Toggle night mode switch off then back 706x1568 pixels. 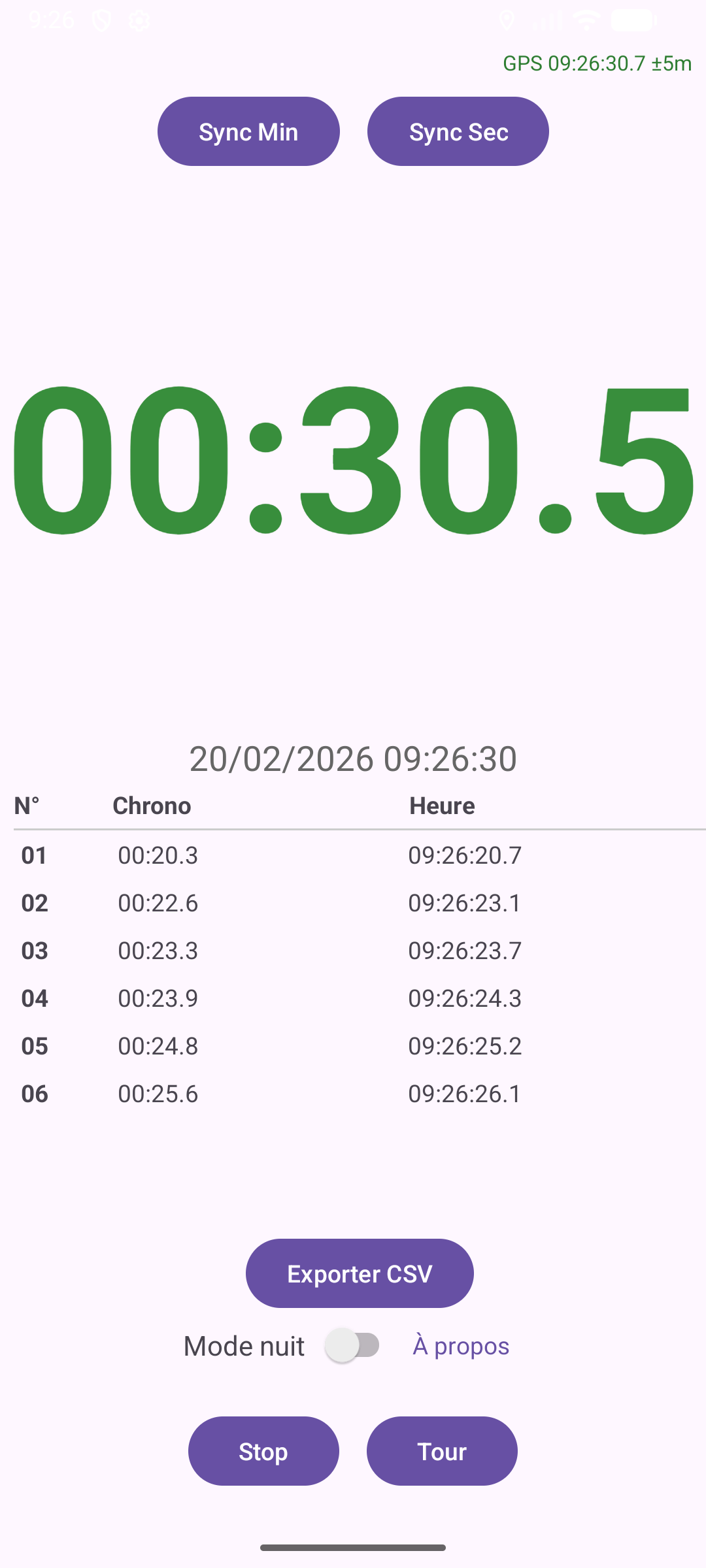352,1346
